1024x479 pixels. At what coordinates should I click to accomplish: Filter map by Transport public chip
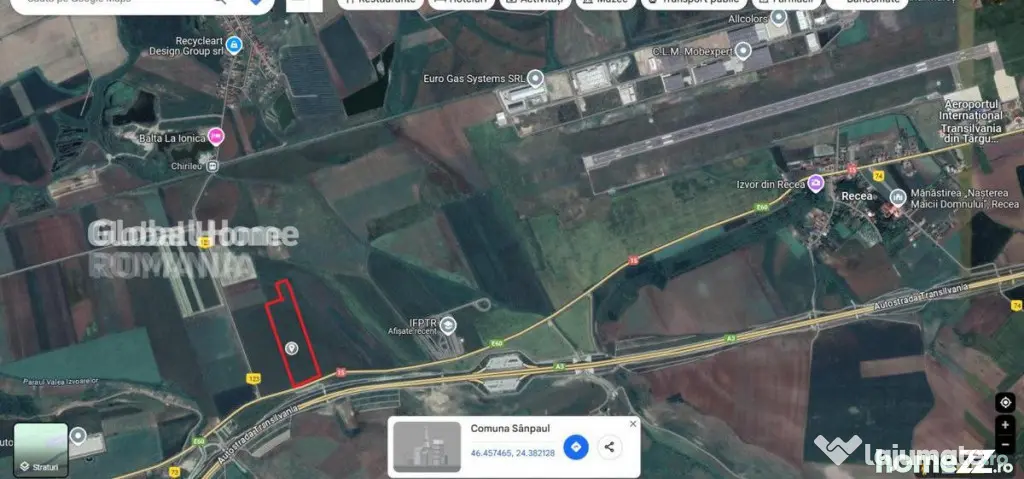pyautogui.click(x=694, y=2)
